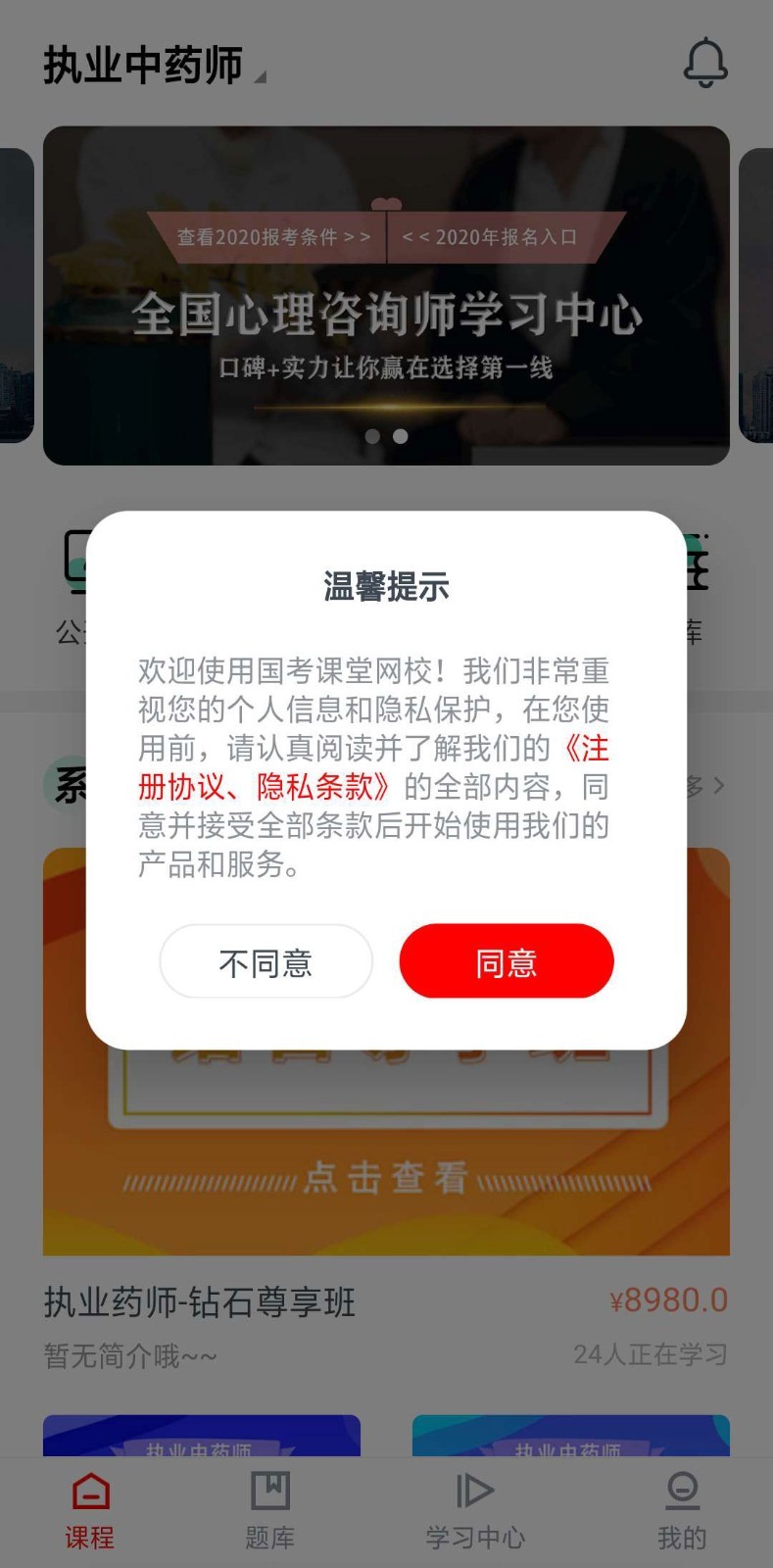Open the 更多 chevron next to 系 section

[715, 784]
